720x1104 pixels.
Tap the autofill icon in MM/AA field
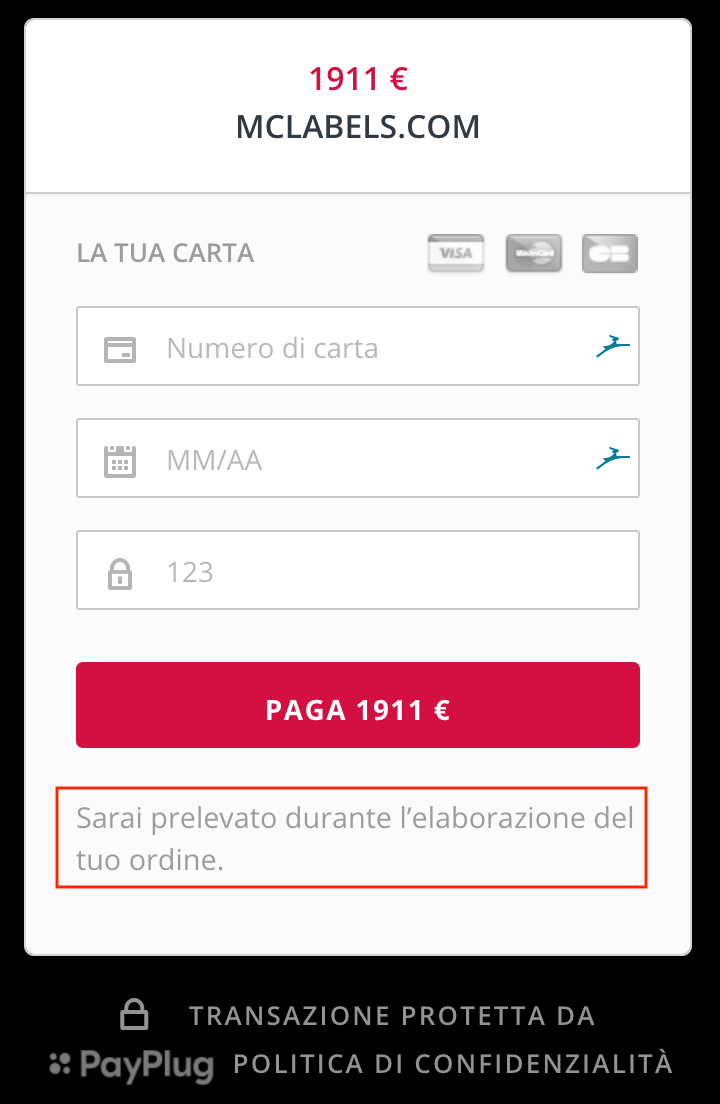pos(612,459)
